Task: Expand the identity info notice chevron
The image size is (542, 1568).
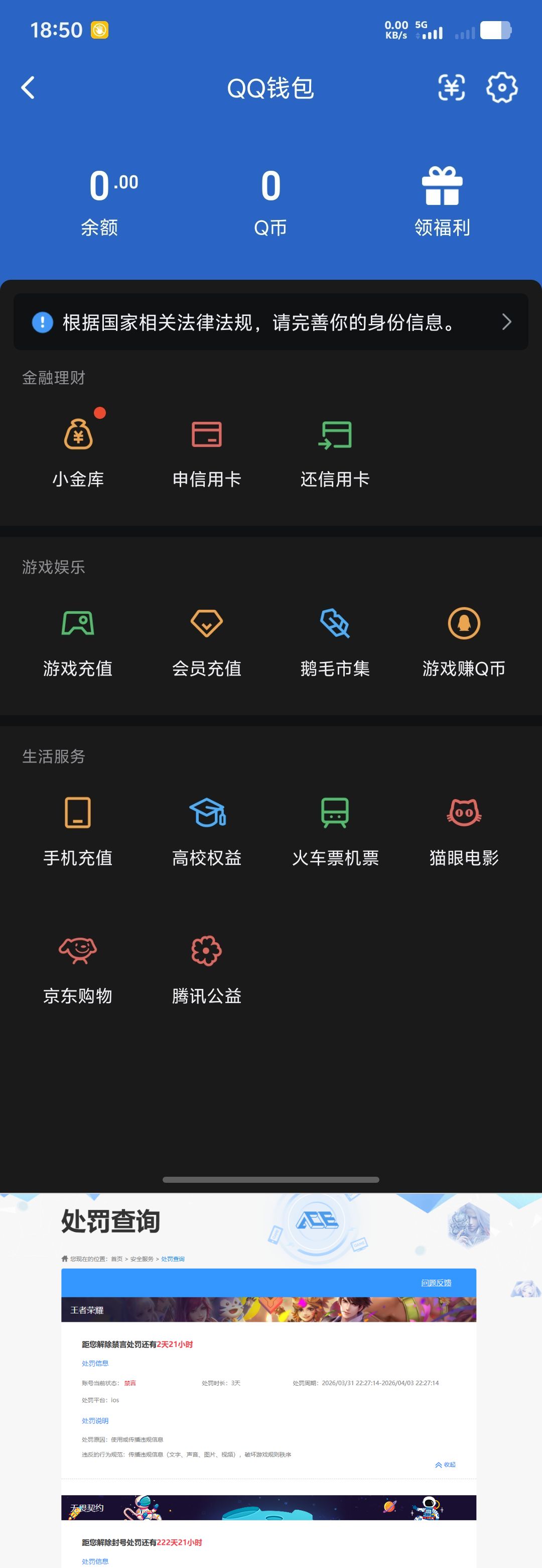Action: click(507, 322)
